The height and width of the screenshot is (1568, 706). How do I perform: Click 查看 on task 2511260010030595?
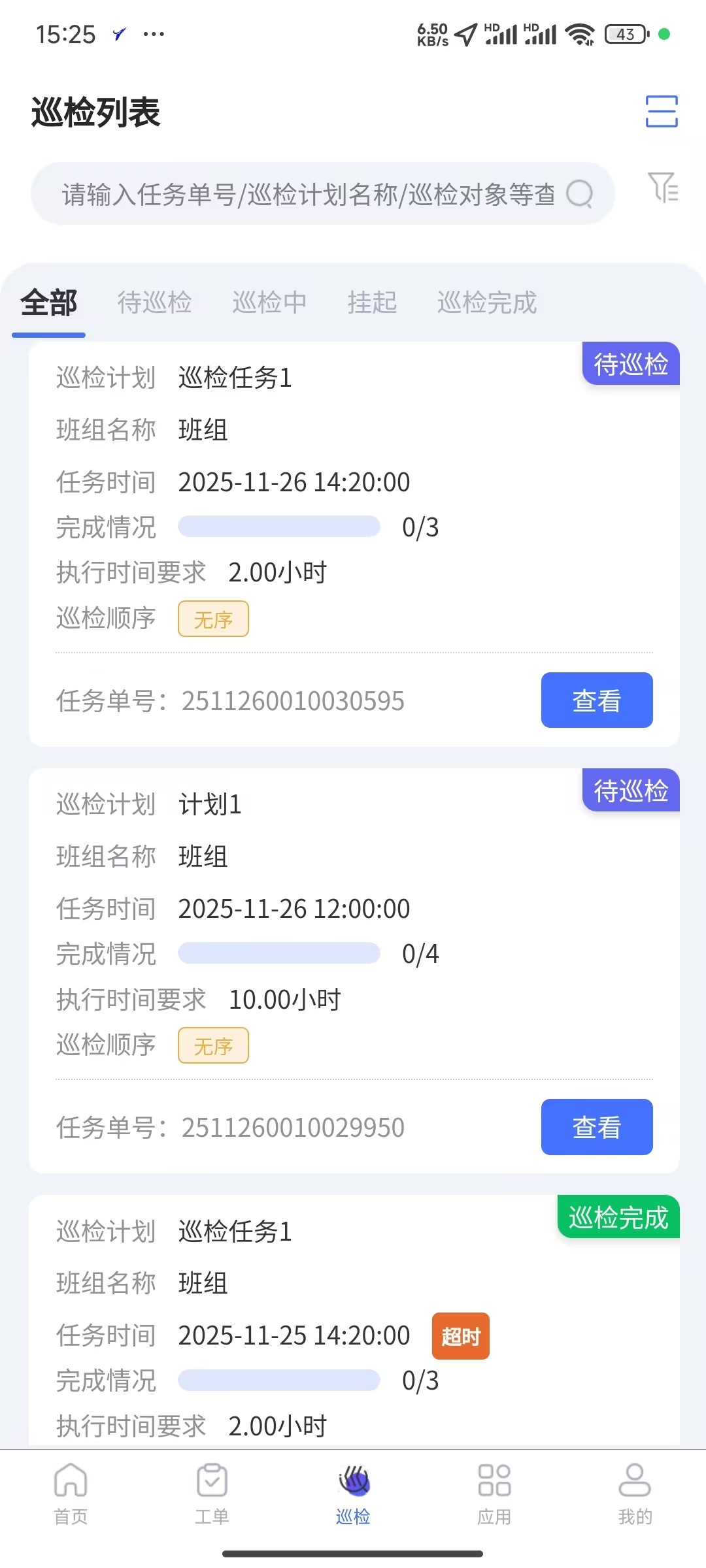pyautogui.click(x=596, y=700)
